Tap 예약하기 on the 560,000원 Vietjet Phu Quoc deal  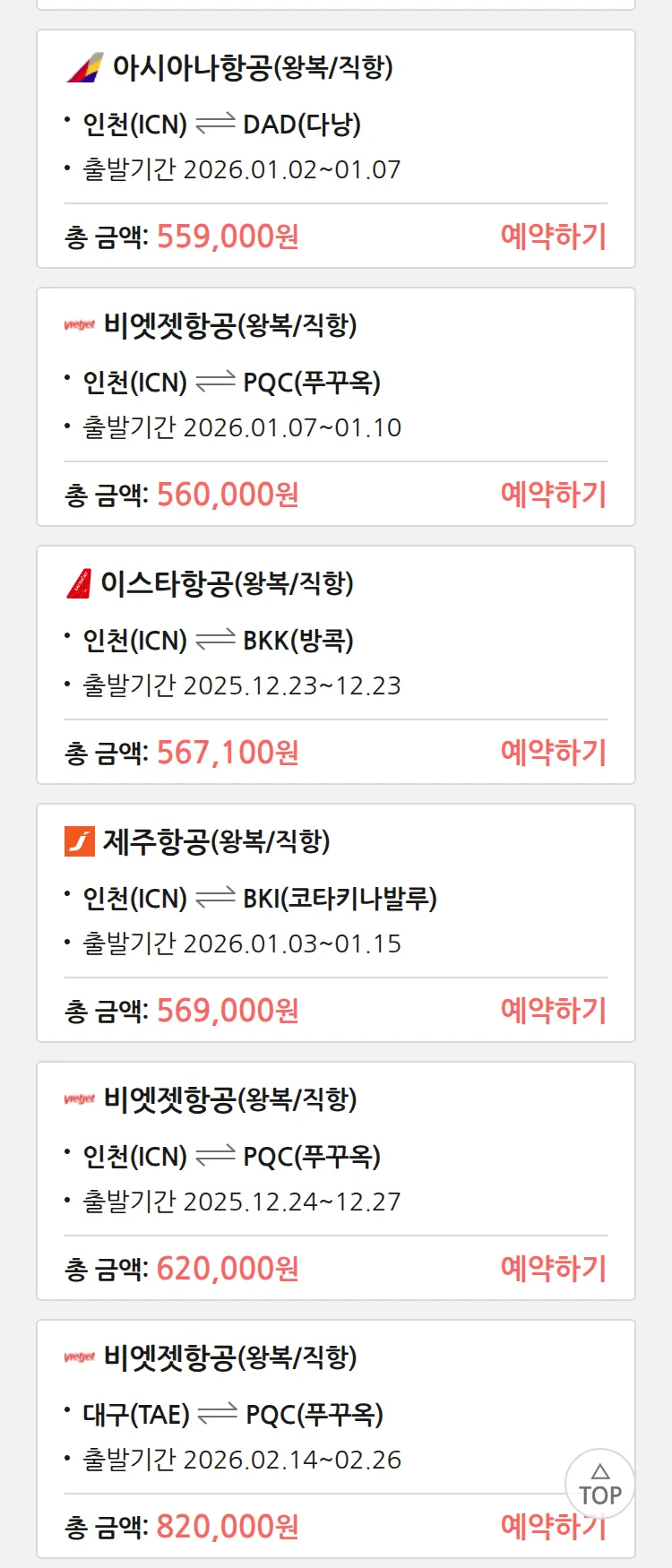(x=553, y=495)
